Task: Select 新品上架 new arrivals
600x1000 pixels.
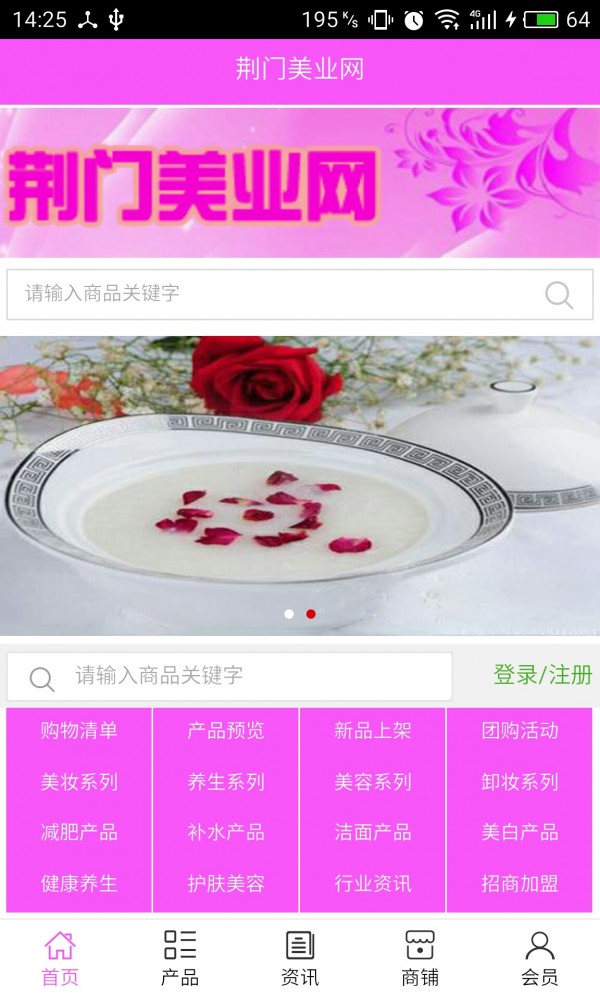Action: tap(373, 731)
